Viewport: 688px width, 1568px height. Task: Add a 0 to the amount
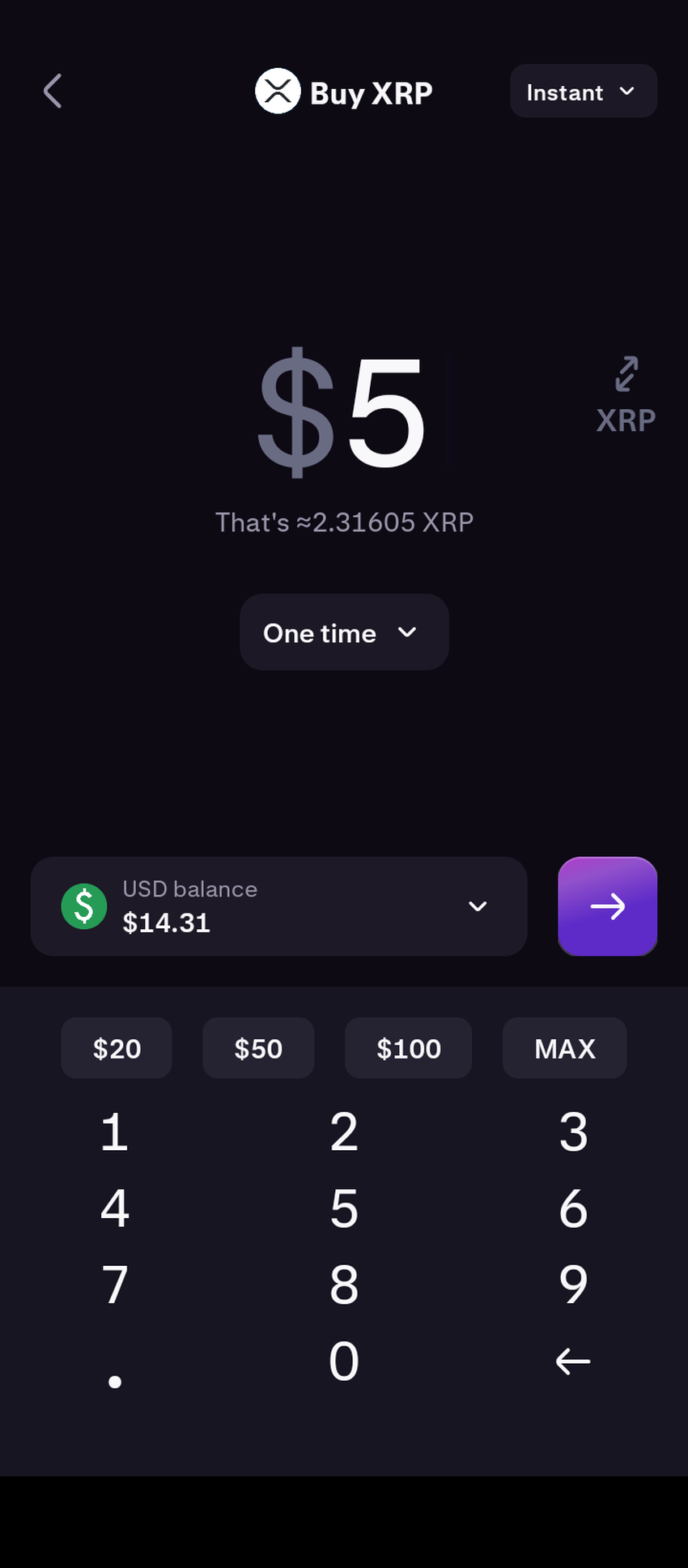pyautogui.click(x=344, y=1361)
